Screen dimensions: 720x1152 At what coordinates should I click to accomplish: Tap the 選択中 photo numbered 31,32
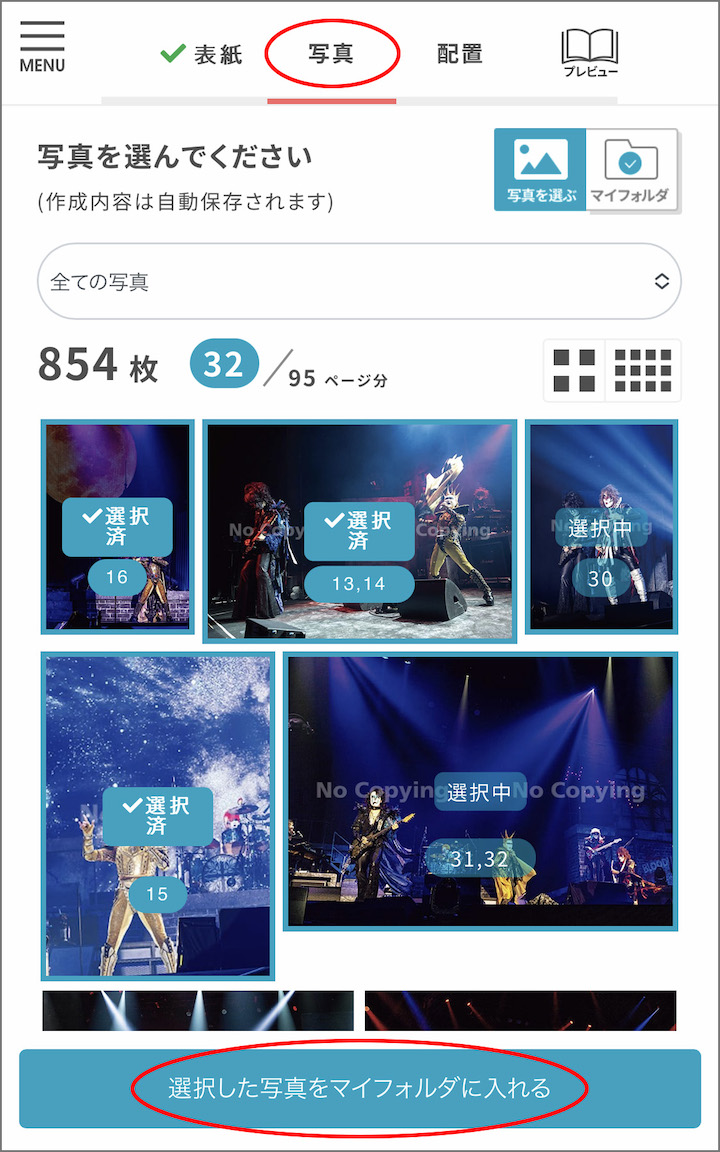480,790
